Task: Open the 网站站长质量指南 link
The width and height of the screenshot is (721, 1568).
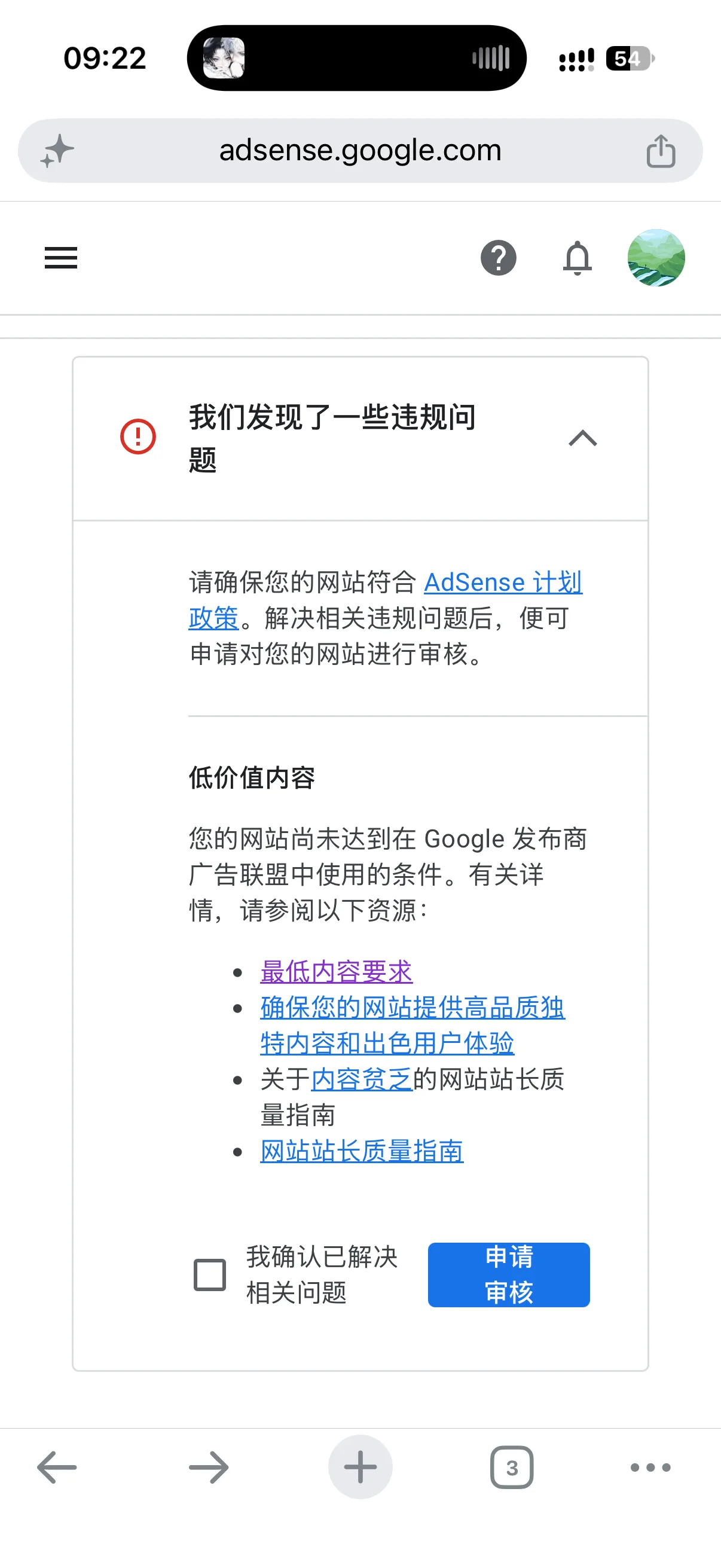Action: 362,1151
